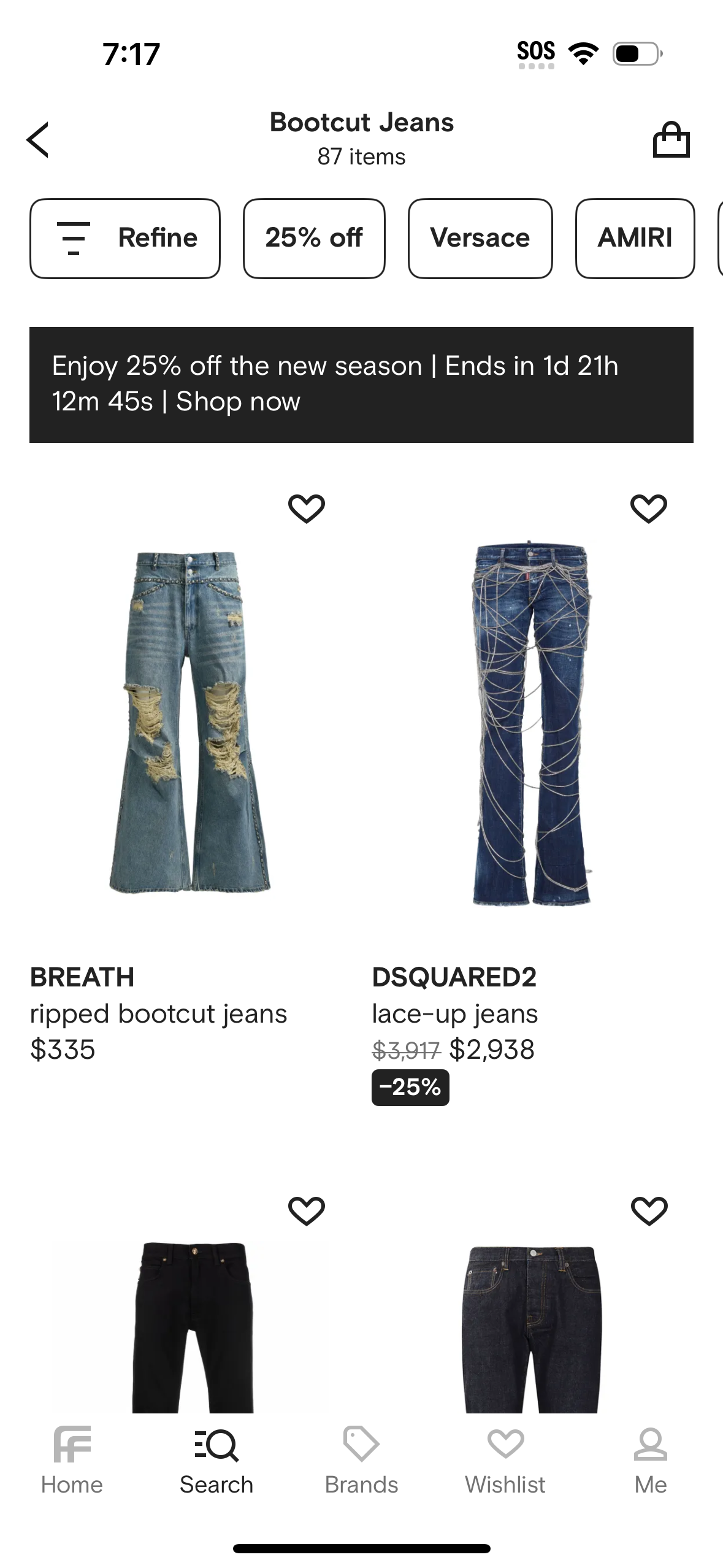Switch to the Brands tab
723x1568 pixels.
coord(361,1460)
